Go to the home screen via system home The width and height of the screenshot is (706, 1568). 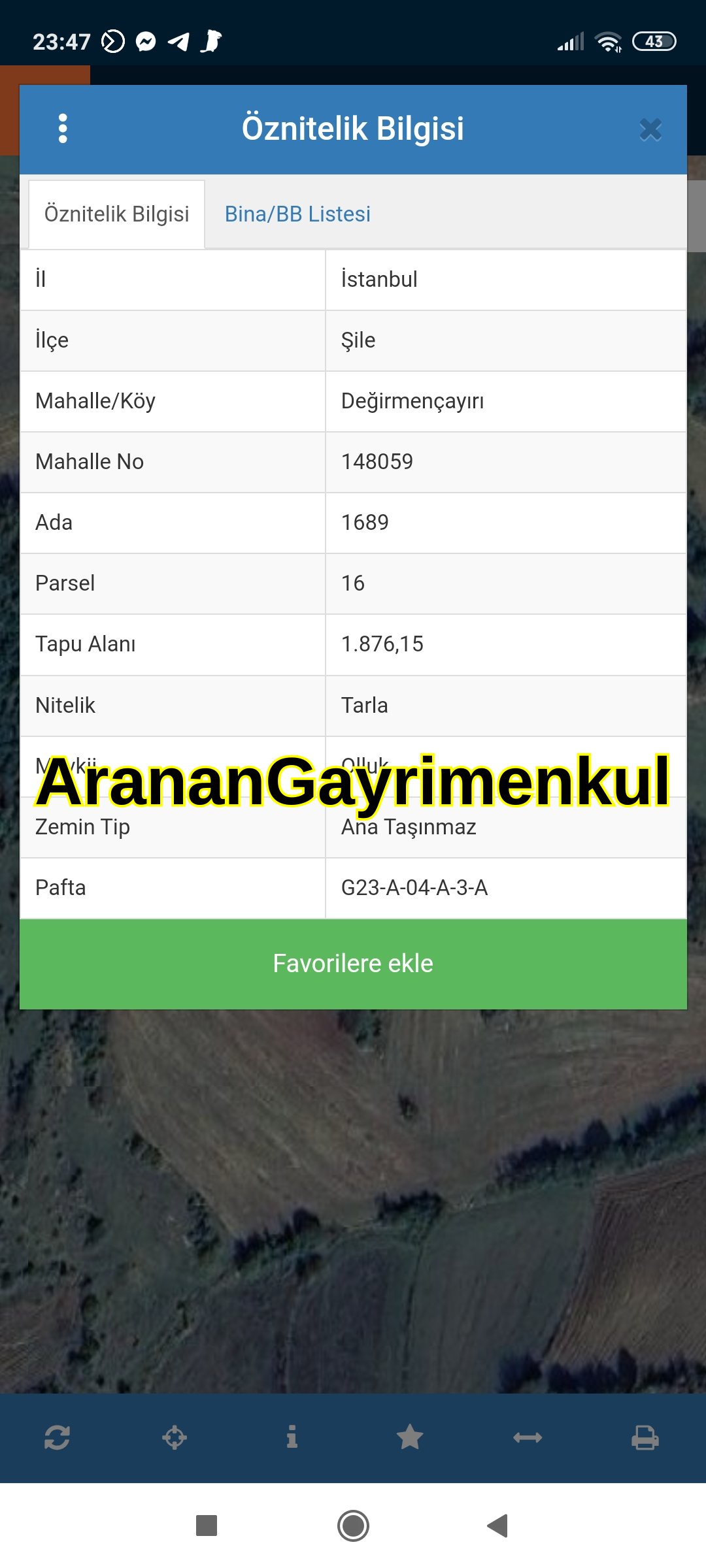tap(353, 1526)
